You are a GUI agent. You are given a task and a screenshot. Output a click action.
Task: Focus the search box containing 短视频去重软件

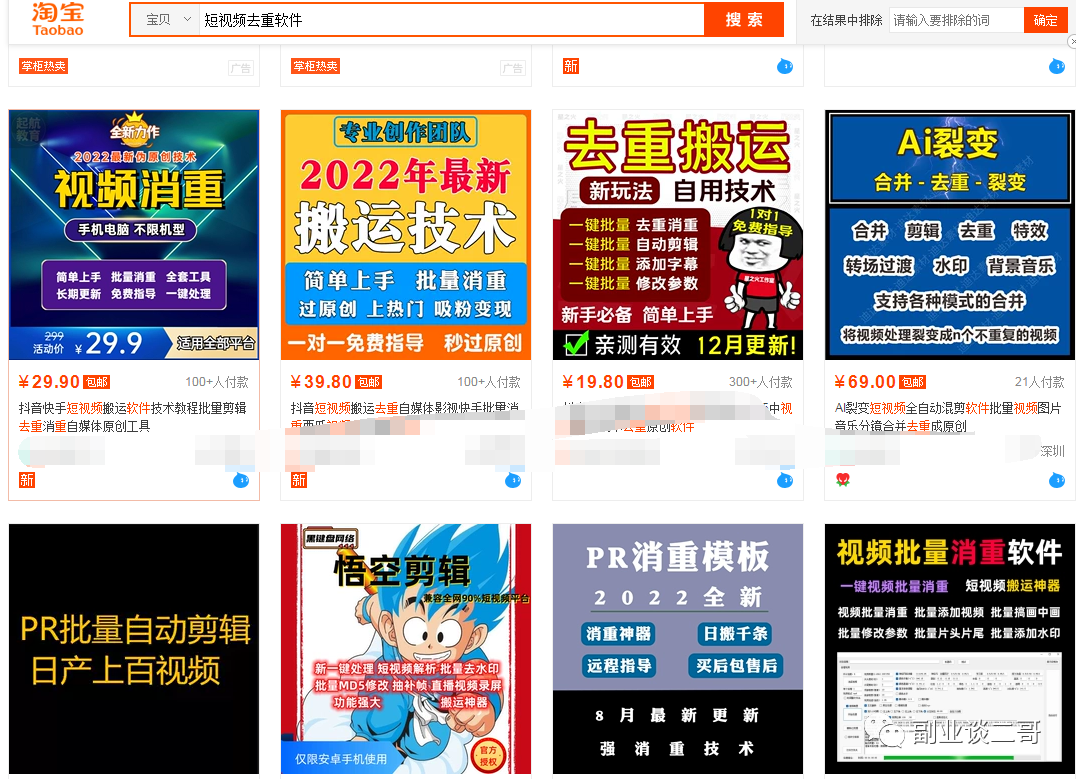(x=450, y=20)
